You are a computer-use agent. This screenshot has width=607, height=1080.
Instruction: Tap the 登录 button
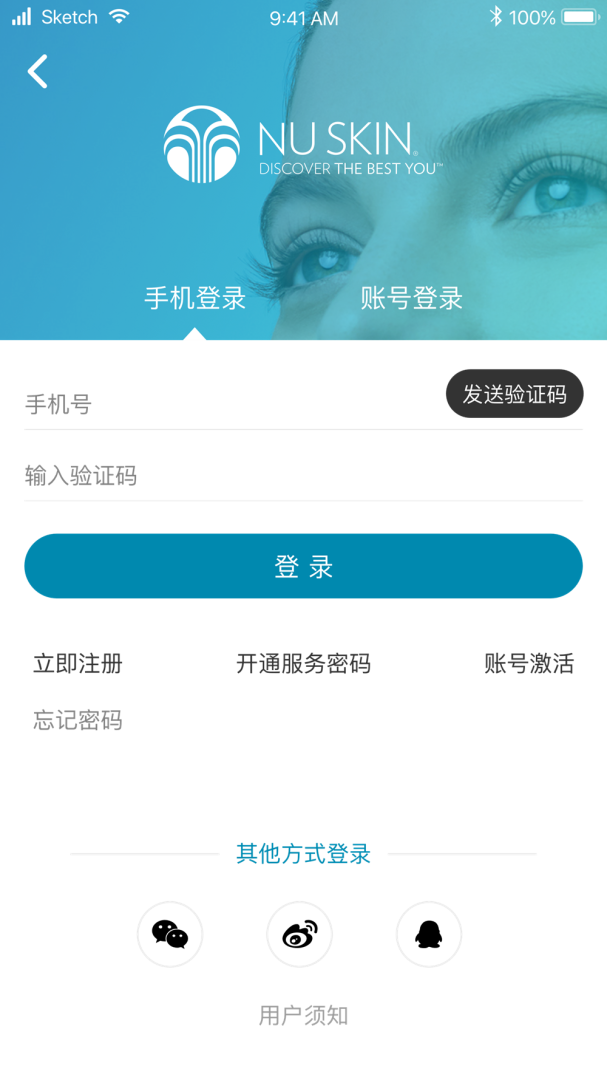pos(303,566)
